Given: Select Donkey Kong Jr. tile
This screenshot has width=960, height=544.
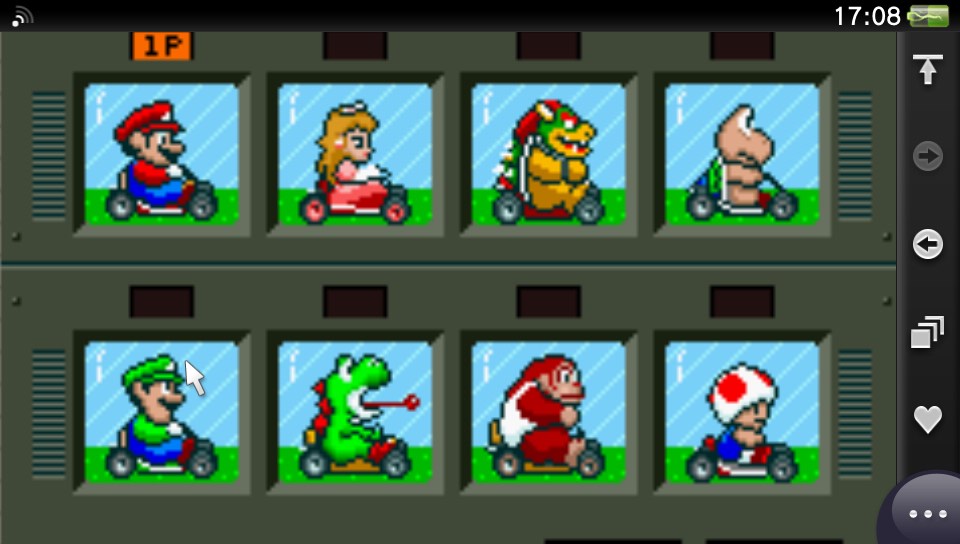Looking at the screenshot, I should [549, 412].
